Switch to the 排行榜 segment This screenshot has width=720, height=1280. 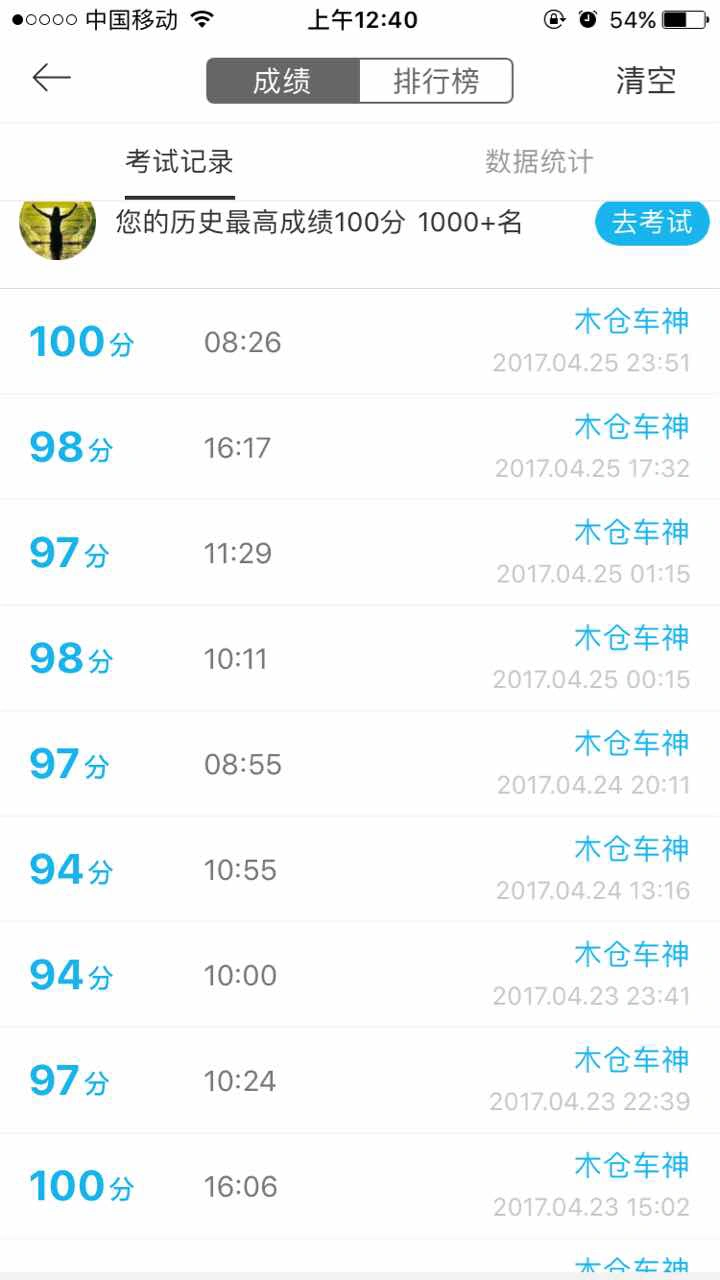pos(436,81)
